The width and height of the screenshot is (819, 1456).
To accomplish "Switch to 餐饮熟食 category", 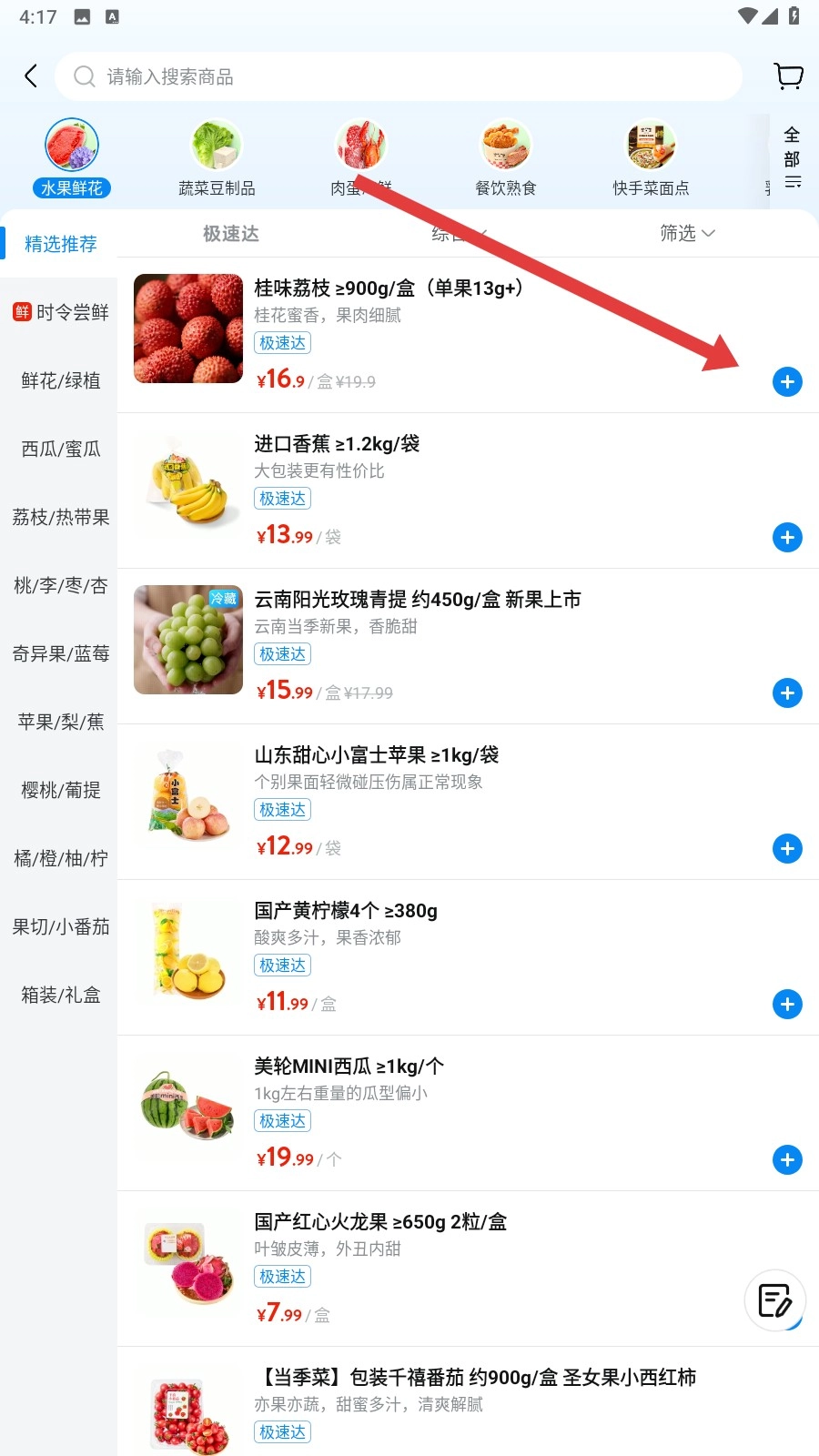I will click(506, 157).
